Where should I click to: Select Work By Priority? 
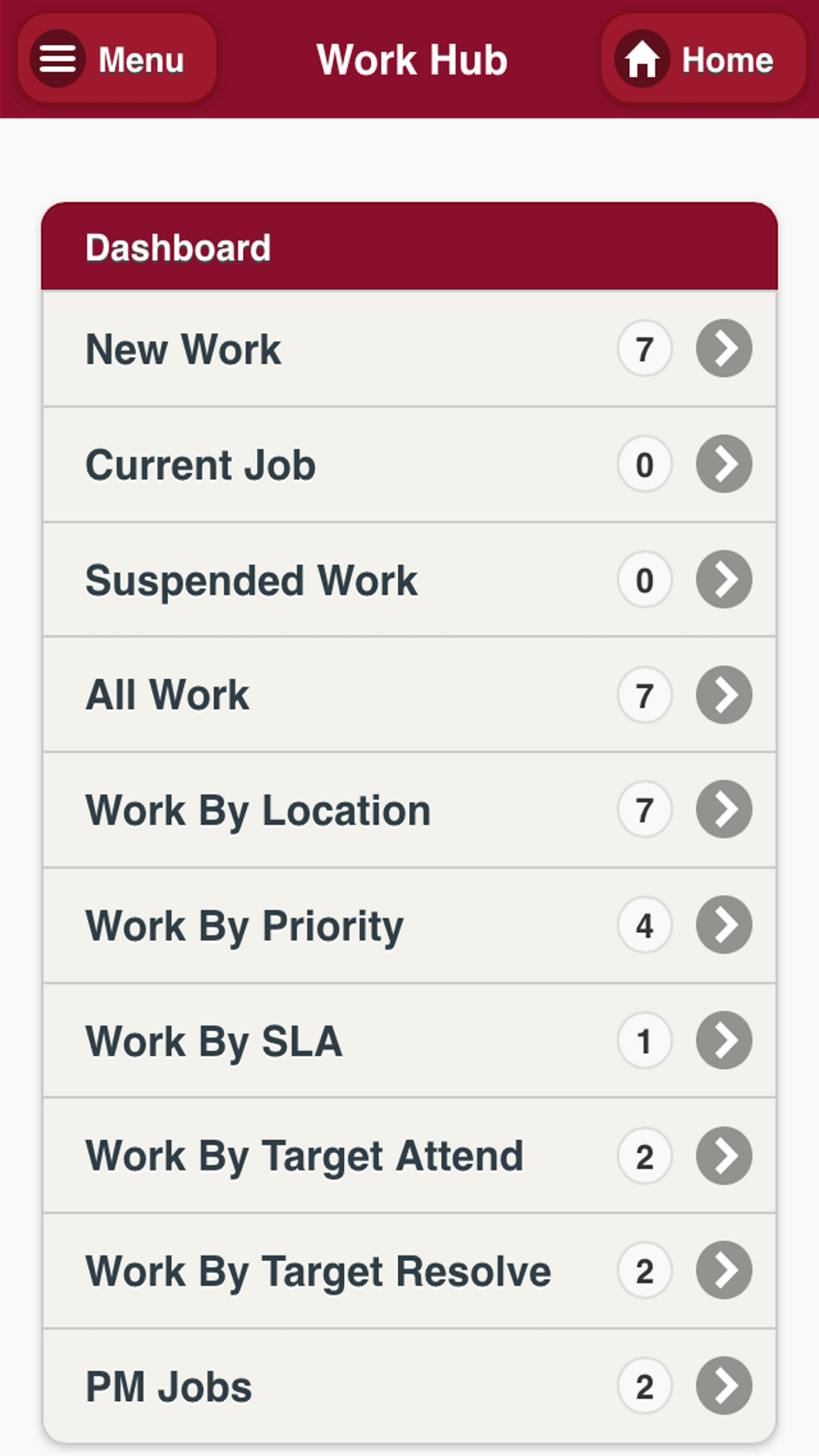point(409,925)
